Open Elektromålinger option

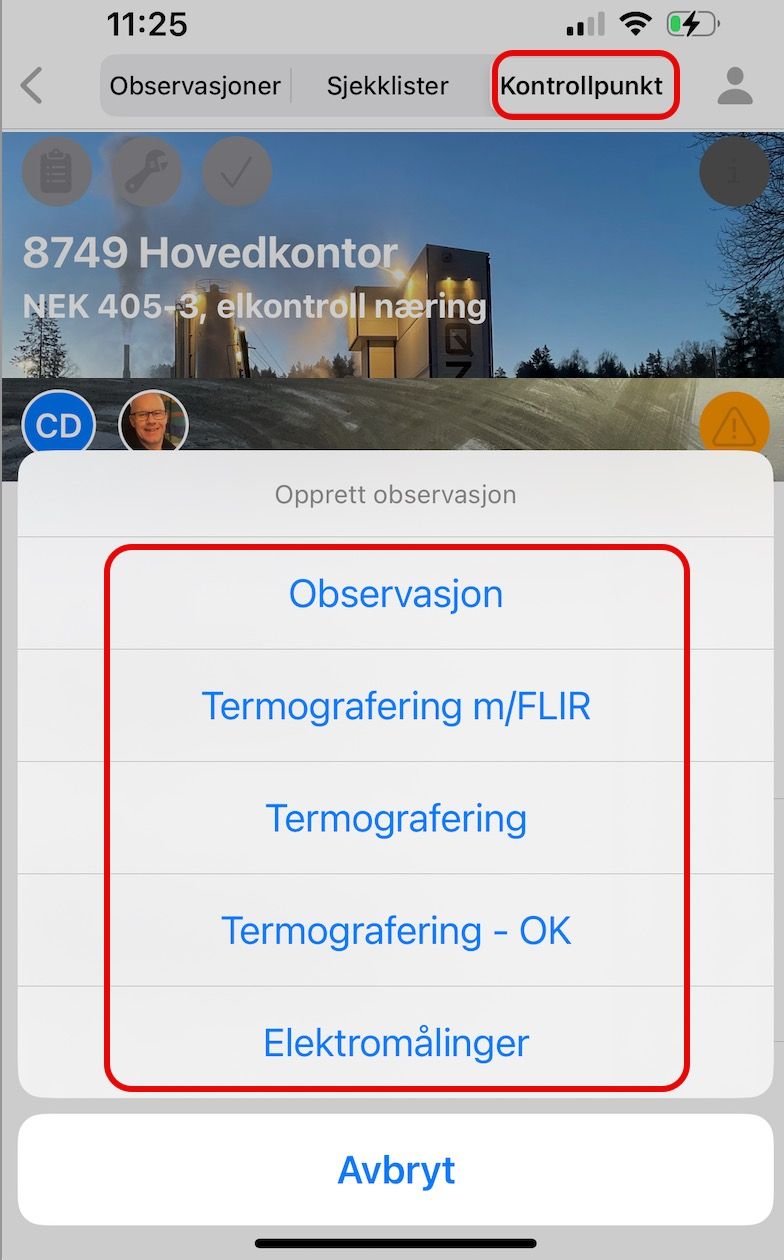(396, 1043)
